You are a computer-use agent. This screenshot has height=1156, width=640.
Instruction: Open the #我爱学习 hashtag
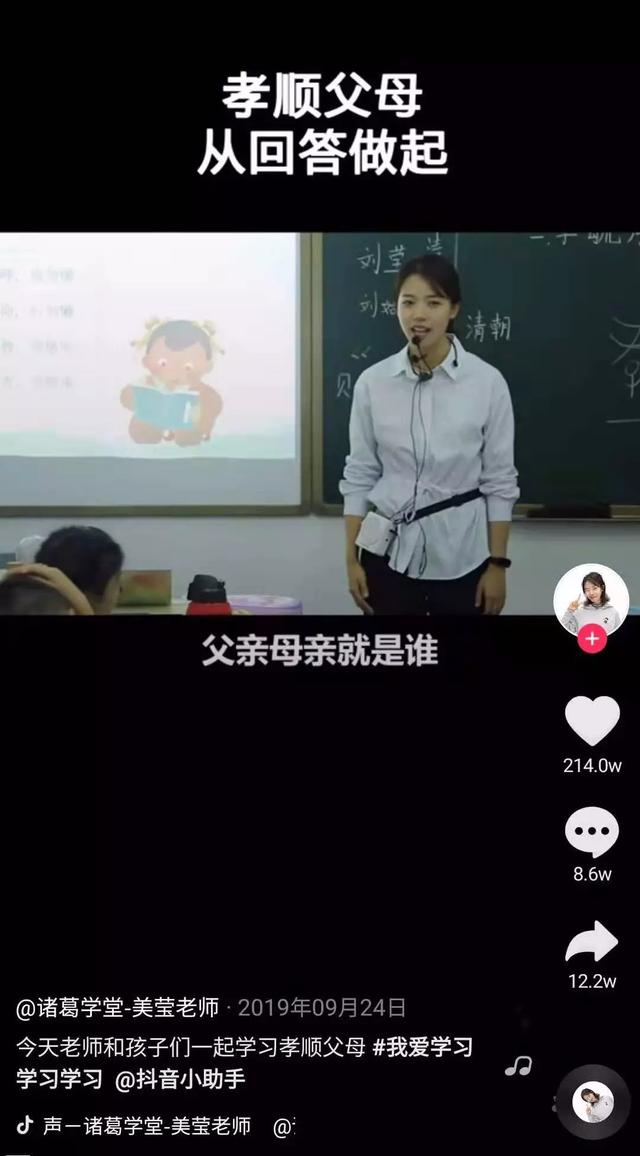coord(422,1047)
